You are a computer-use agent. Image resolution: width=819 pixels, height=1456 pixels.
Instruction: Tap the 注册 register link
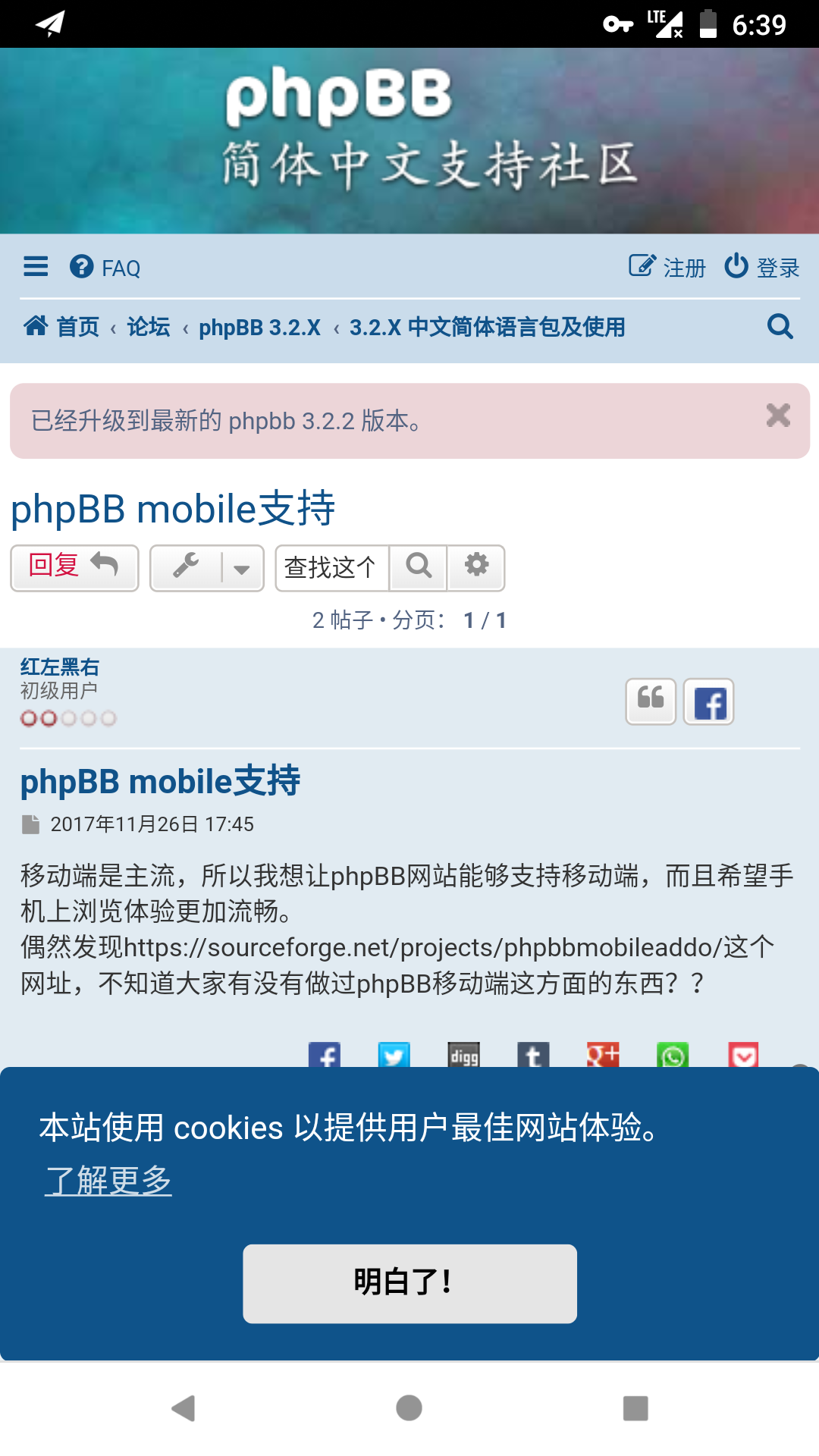coord(667,267)
